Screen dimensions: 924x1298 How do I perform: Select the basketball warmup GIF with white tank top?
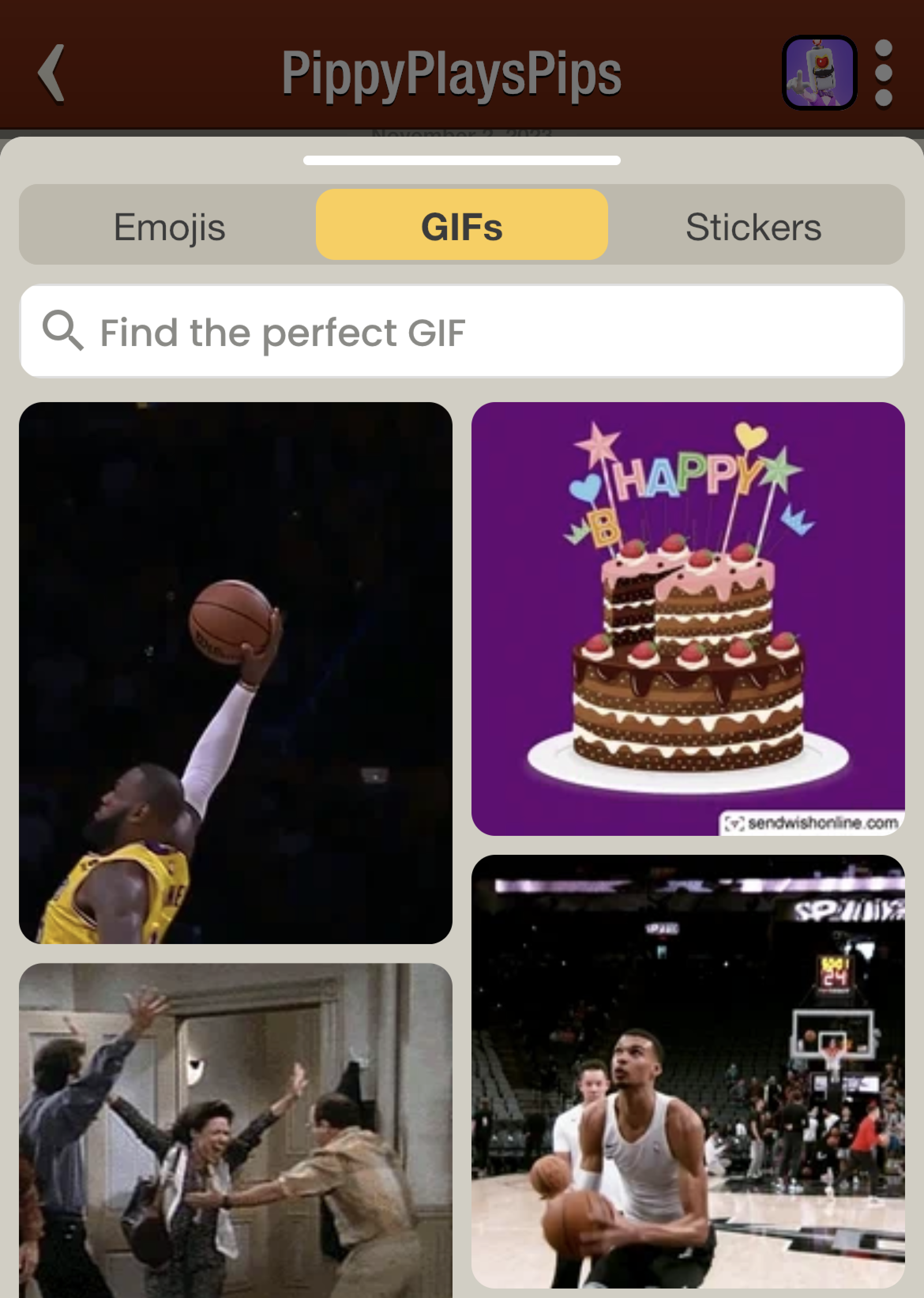click(687, 1071)
